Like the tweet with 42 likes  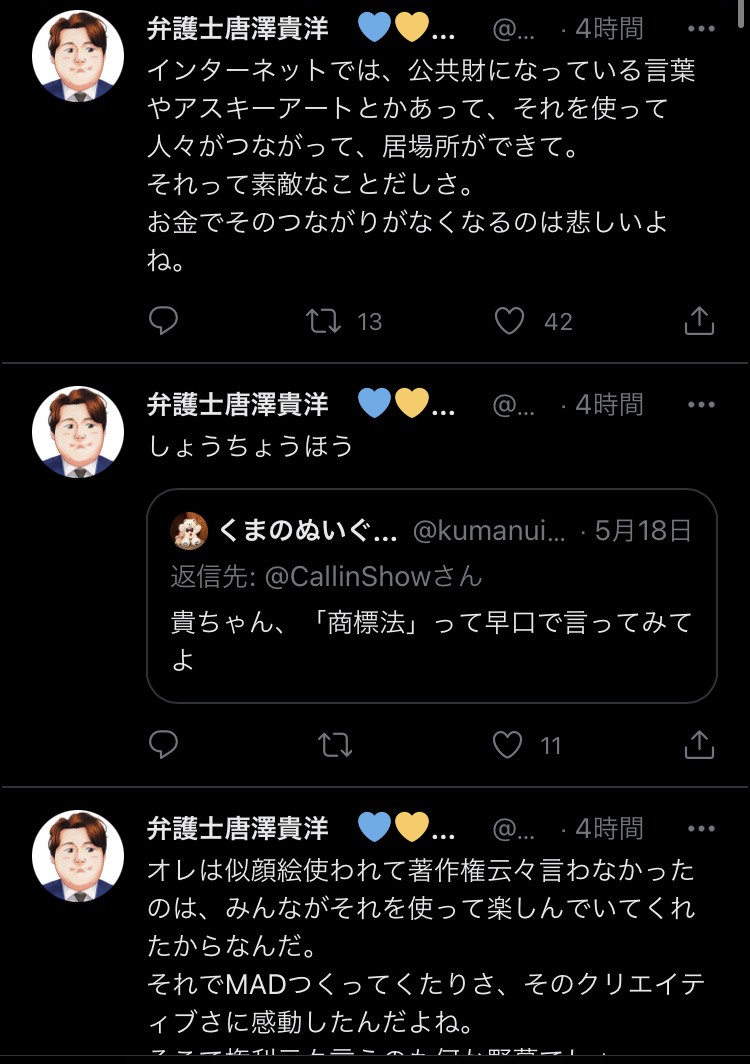click(x=510, y=321)
